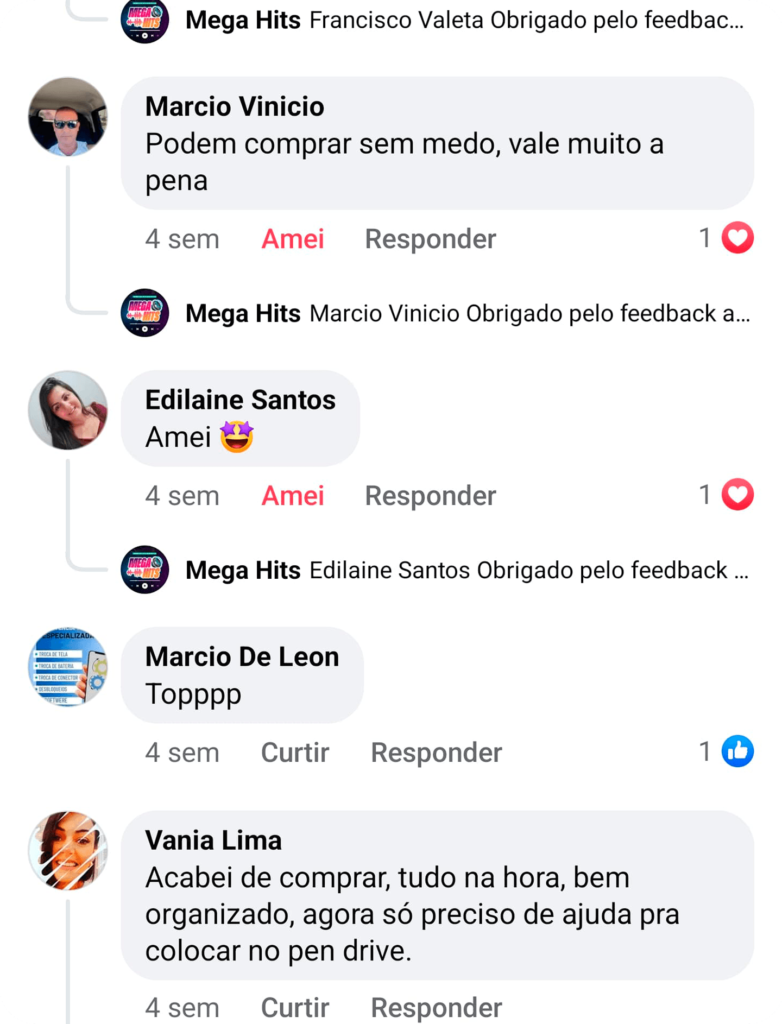
Task: Open Mega Hits reply to Edilaine Santos
Action: coord(467,571)
